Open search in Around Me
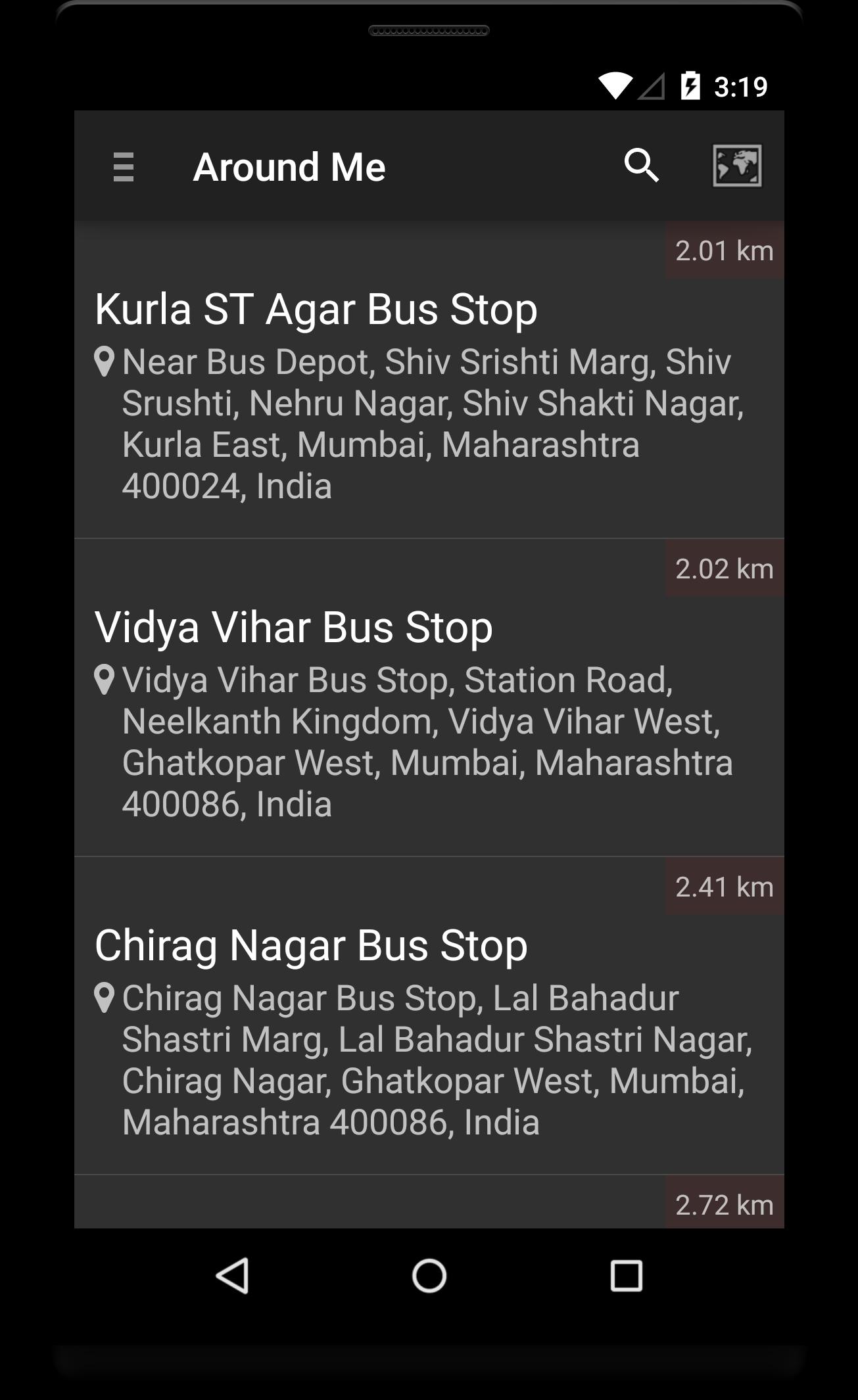The image size is (858, 1400). click(x=641, y=165)
